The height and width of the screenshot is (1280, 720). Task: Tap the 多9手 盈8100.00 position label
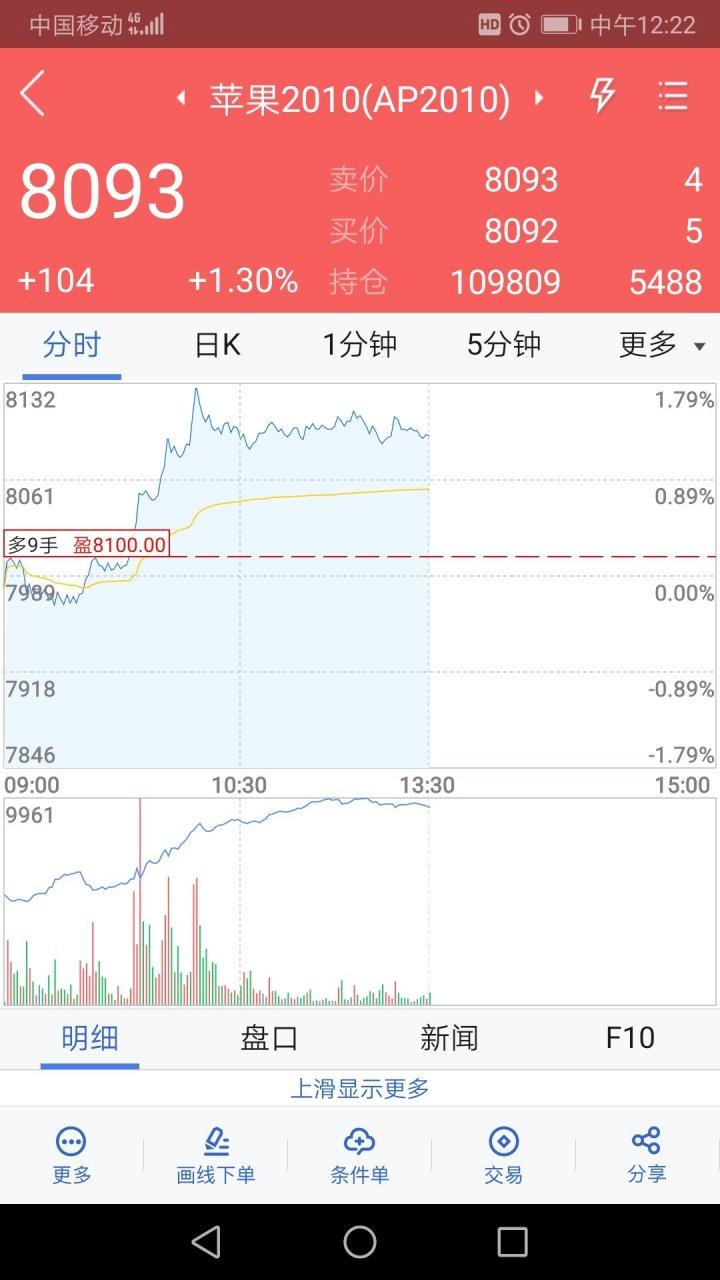(x=86, y=545)
